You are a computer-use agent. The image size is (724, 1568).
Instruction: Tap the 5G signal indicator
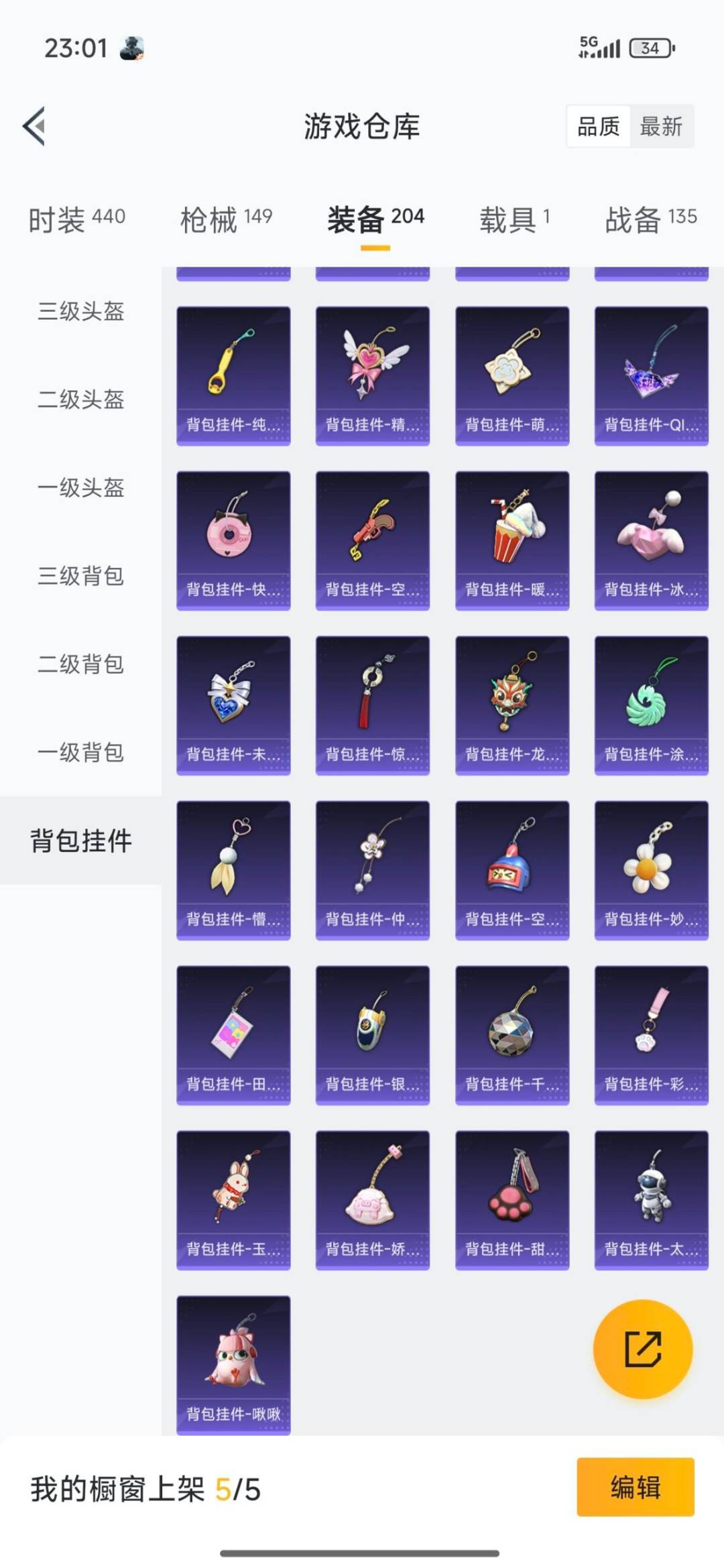click(x=599, y=47)
